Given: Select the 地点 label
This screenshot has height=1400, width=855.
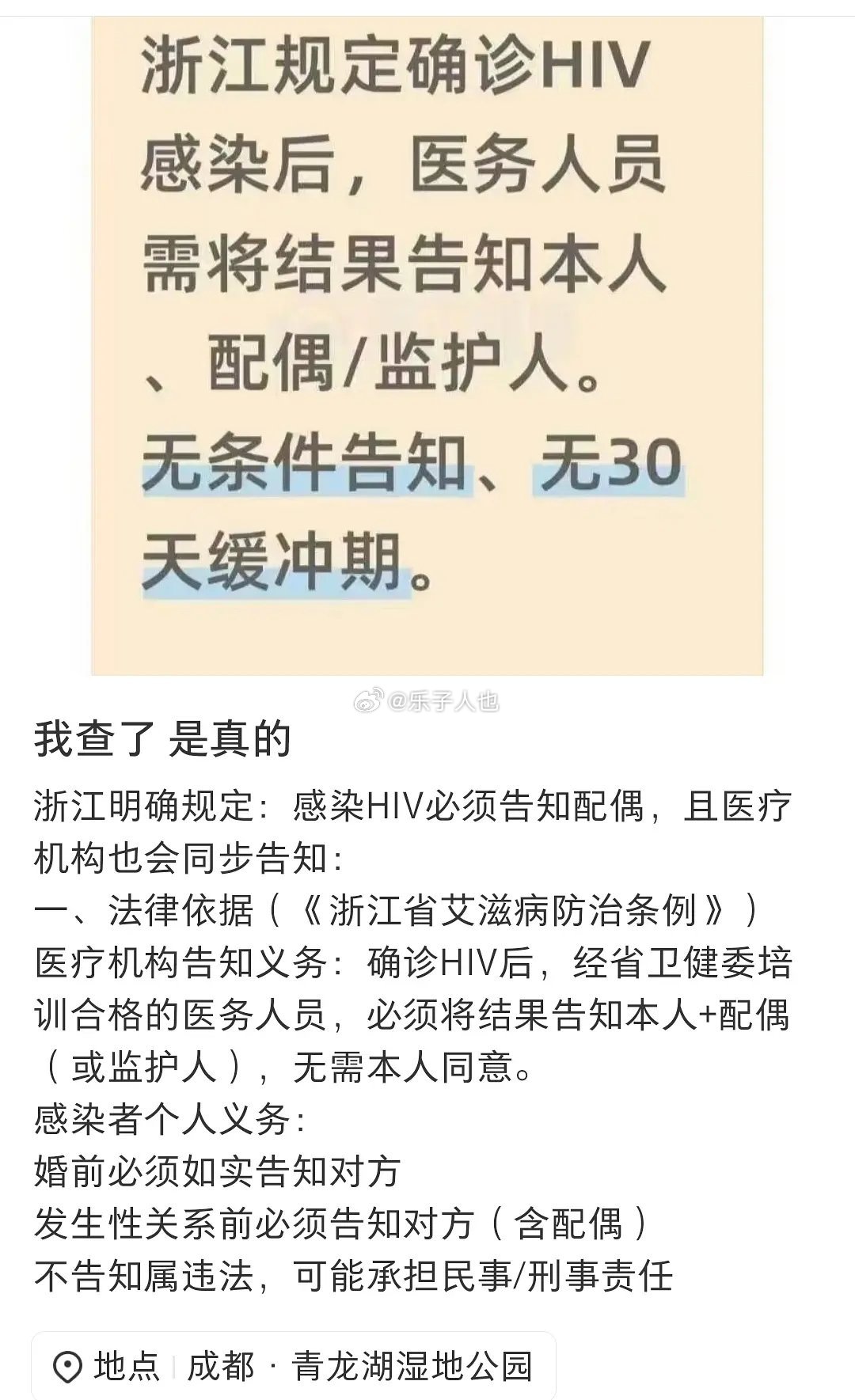Looking at the screenshot, I should pos(127,1363).
